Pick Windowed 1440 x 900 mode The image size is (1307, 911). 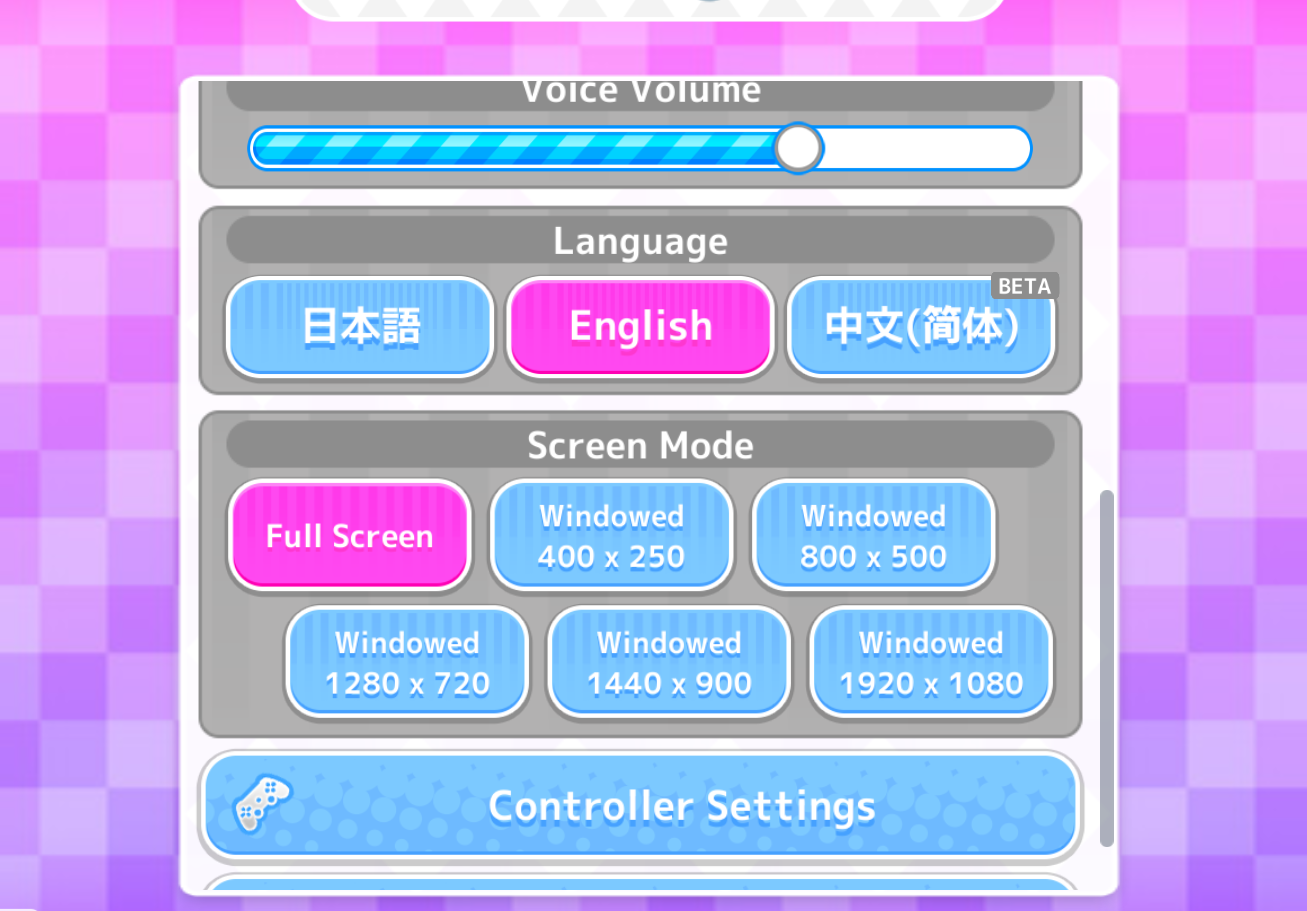(x=669, y=663)
